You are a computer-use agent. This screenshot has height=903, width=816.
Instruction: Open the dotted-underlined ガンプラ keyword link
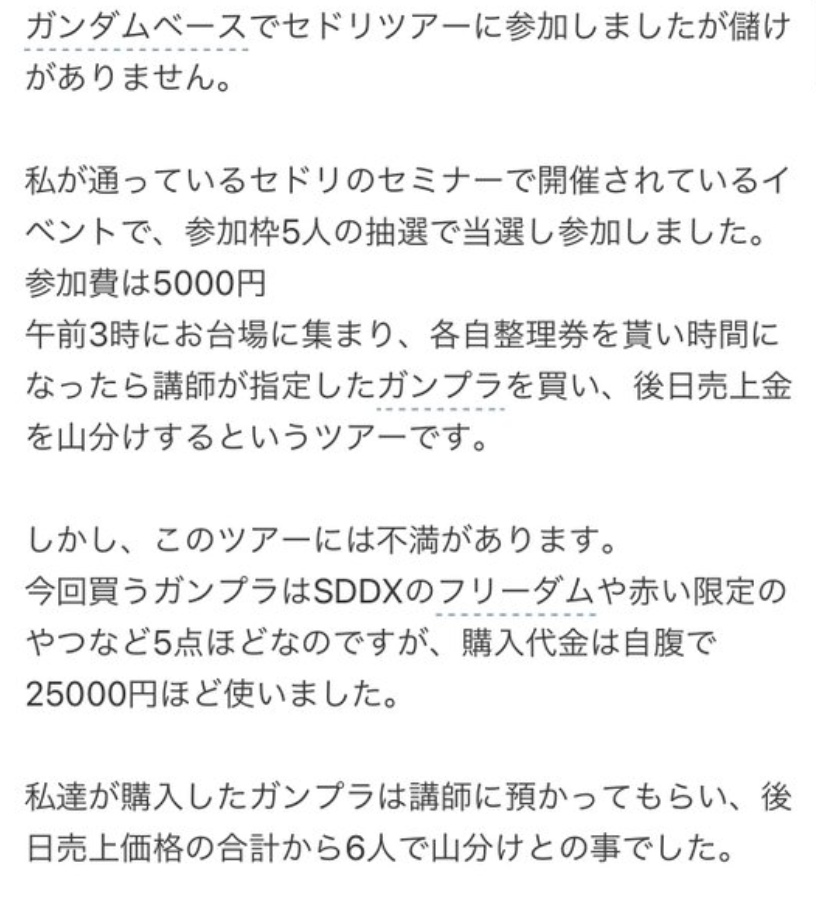[x=442, y=385]
